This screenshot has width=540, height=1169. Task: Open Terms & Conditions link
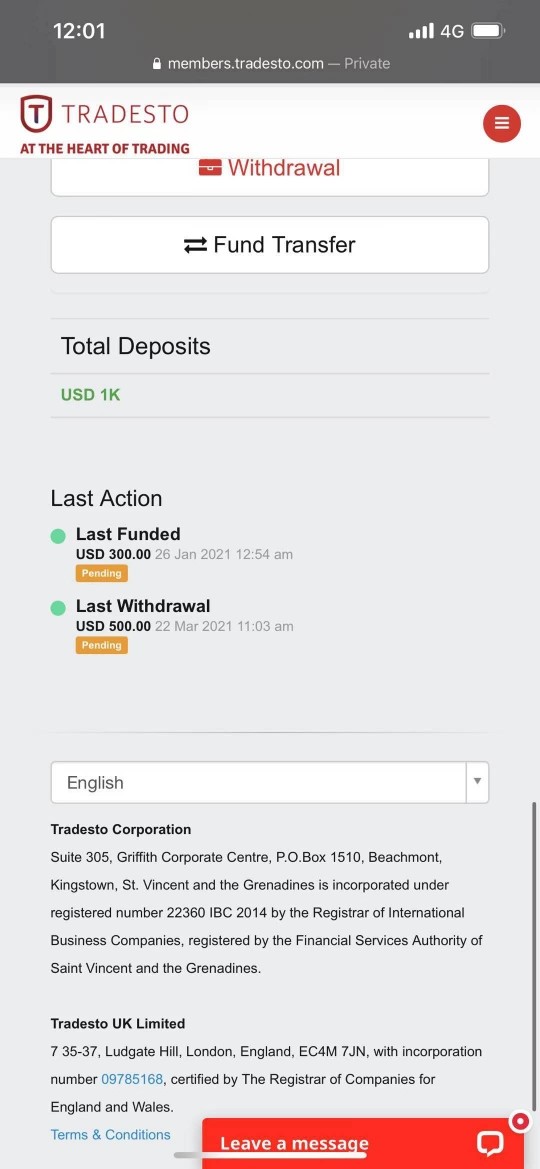tap(110, 1134)
